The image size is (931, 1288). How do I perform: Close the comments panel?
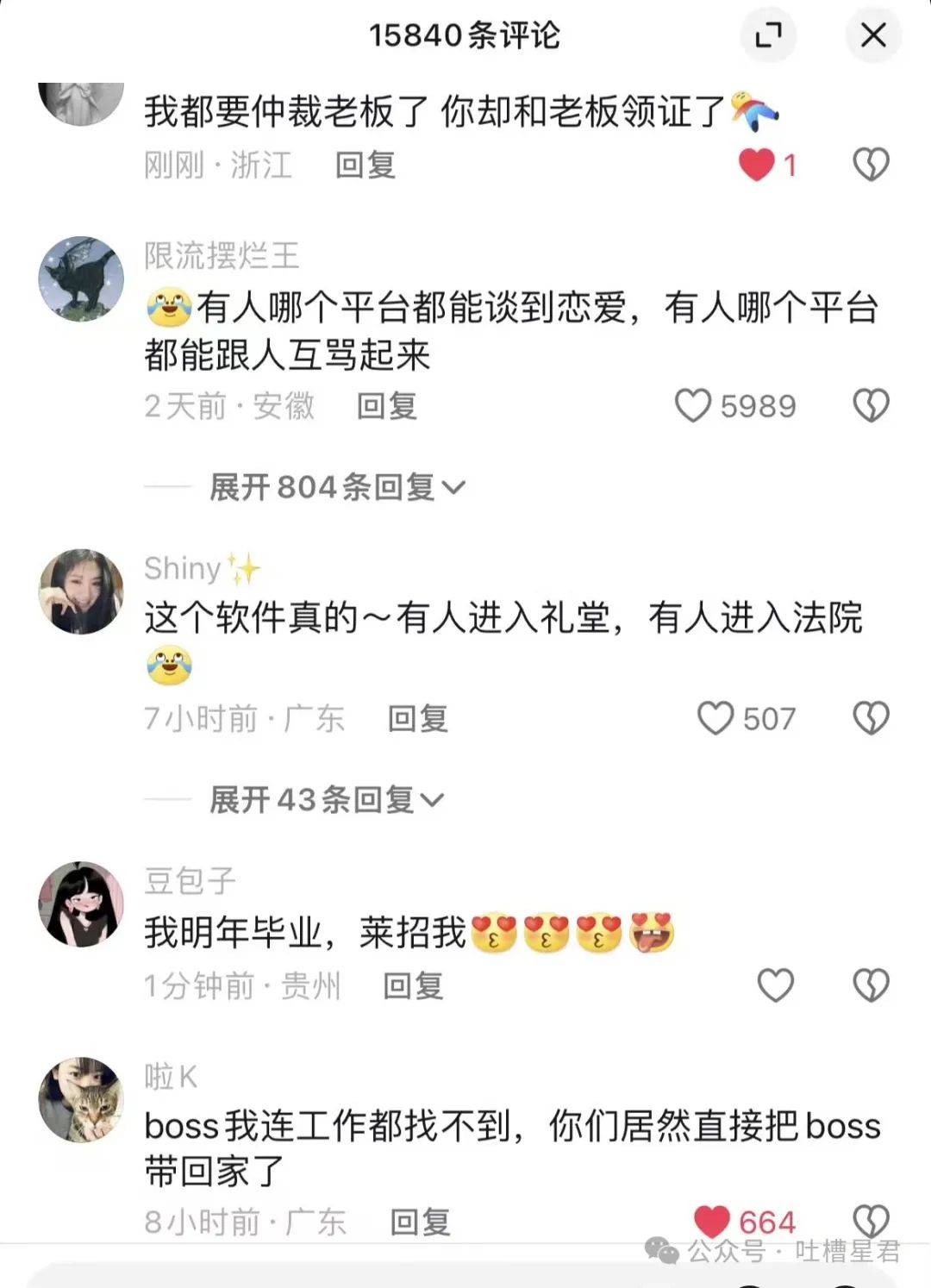pyautogui.click(x=873, y=35)
